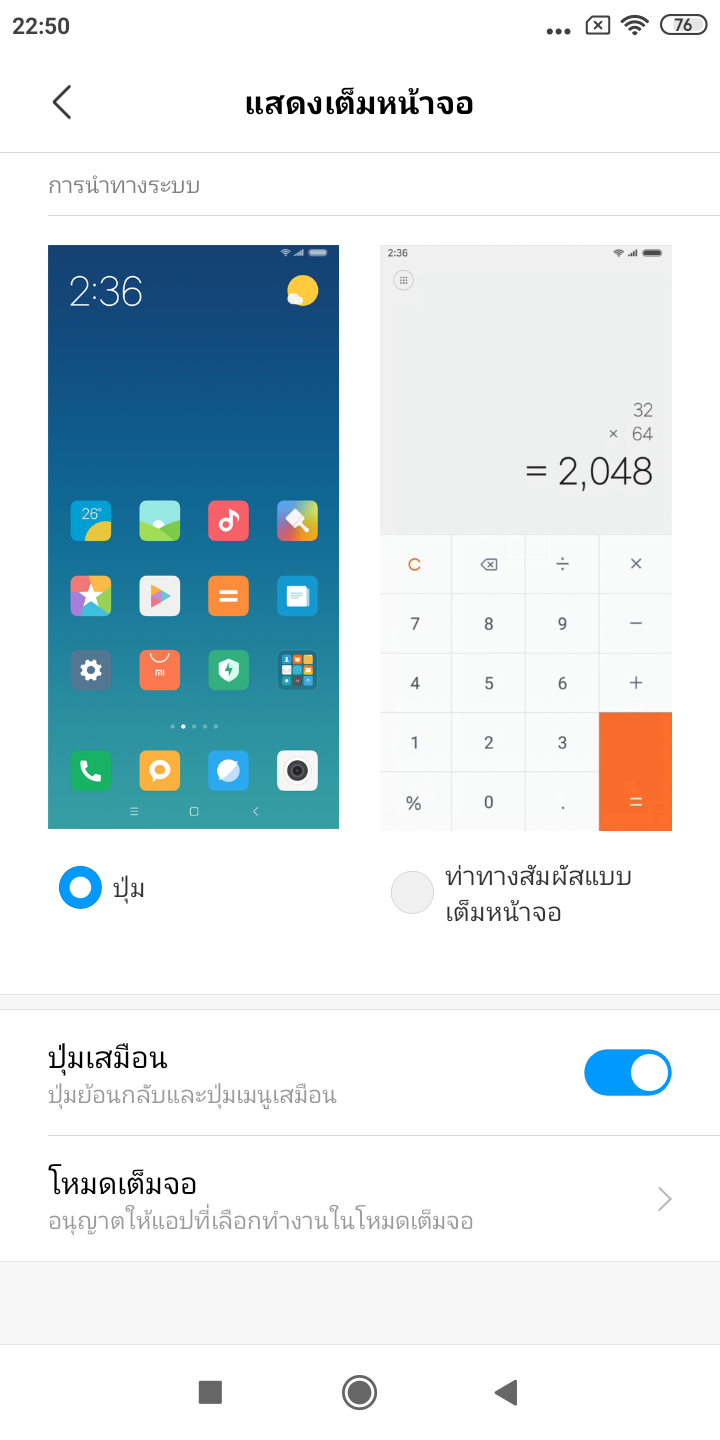
Task: Choose ท่าทางสัมผัสแบบเต็มหน้าจอ radio option
Action: (412, 893)
